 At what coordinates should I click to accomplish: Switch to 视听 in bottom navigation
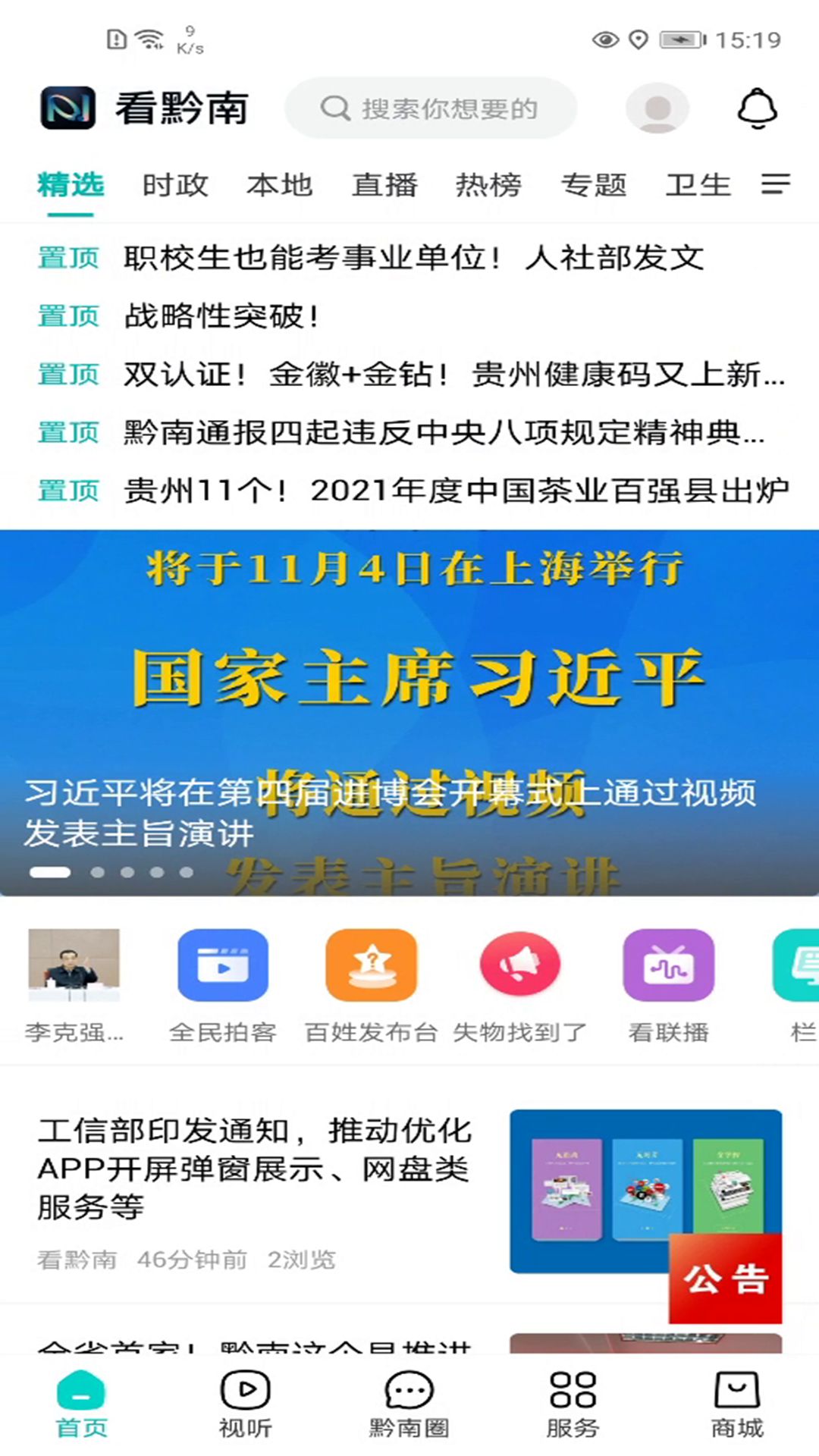tap(245, 1403)
